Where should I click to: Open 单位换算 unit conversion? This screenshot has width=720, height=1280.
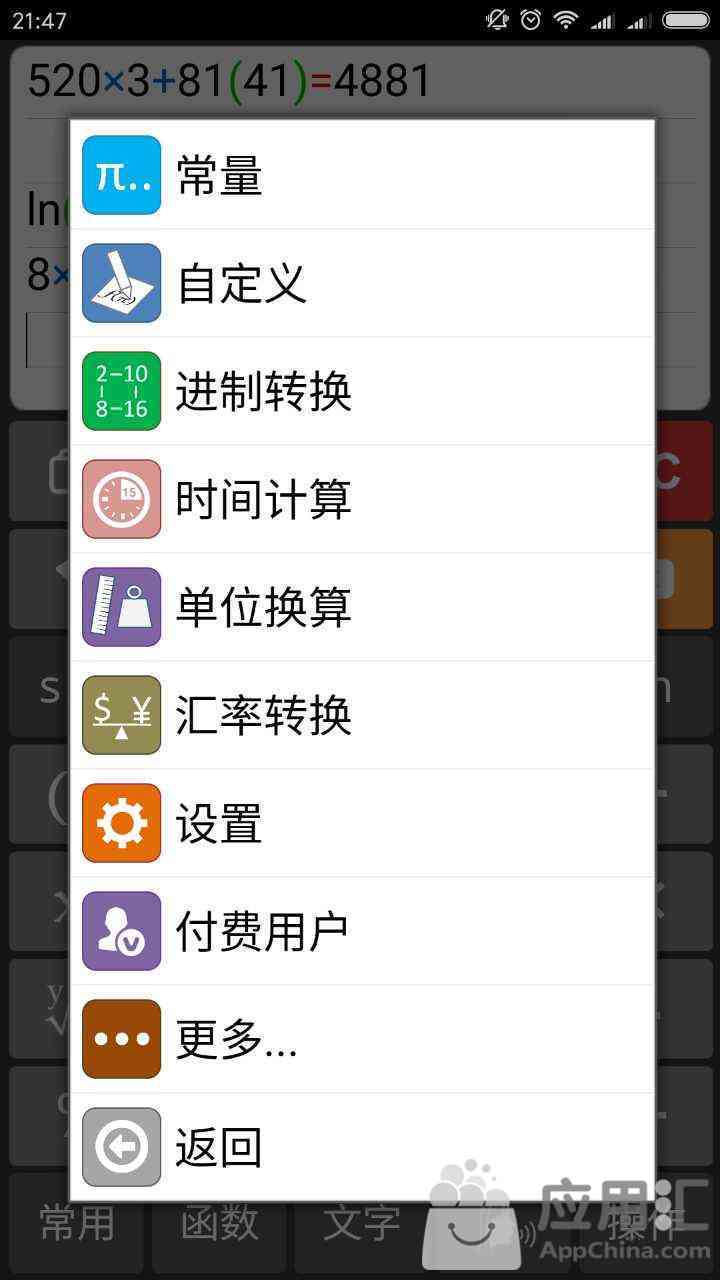tap(360, 608)
